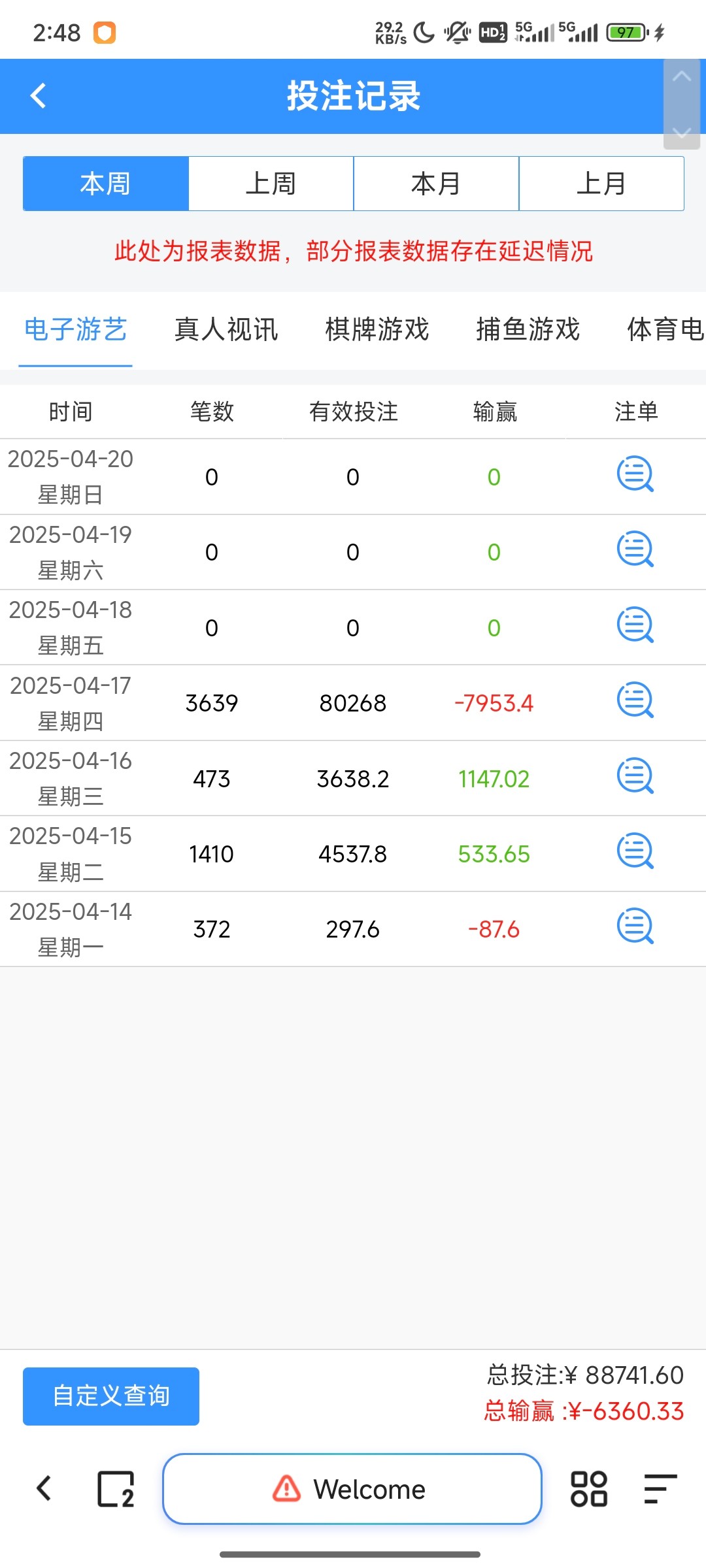Image resolution: width=706 pixels, height=1568 pixels.
Task: Select the 上周 time range
Action: coord(271,184)
